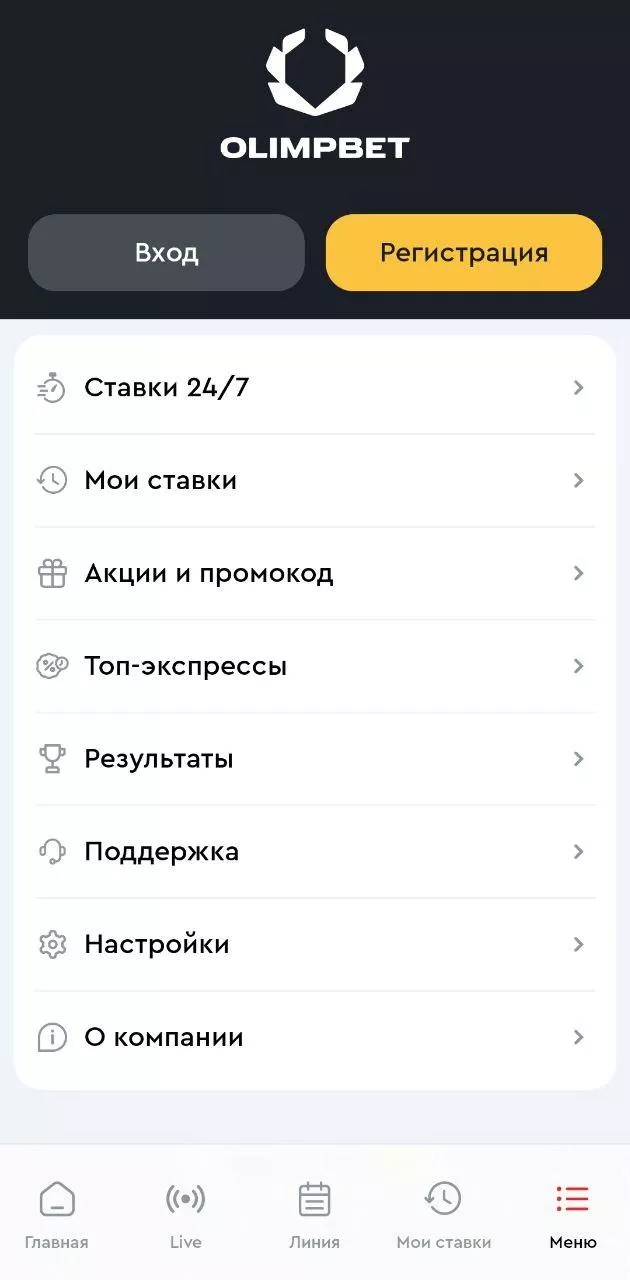Switch to the Главная tab
This screenshot has width=630, height=1280.
57,1215
